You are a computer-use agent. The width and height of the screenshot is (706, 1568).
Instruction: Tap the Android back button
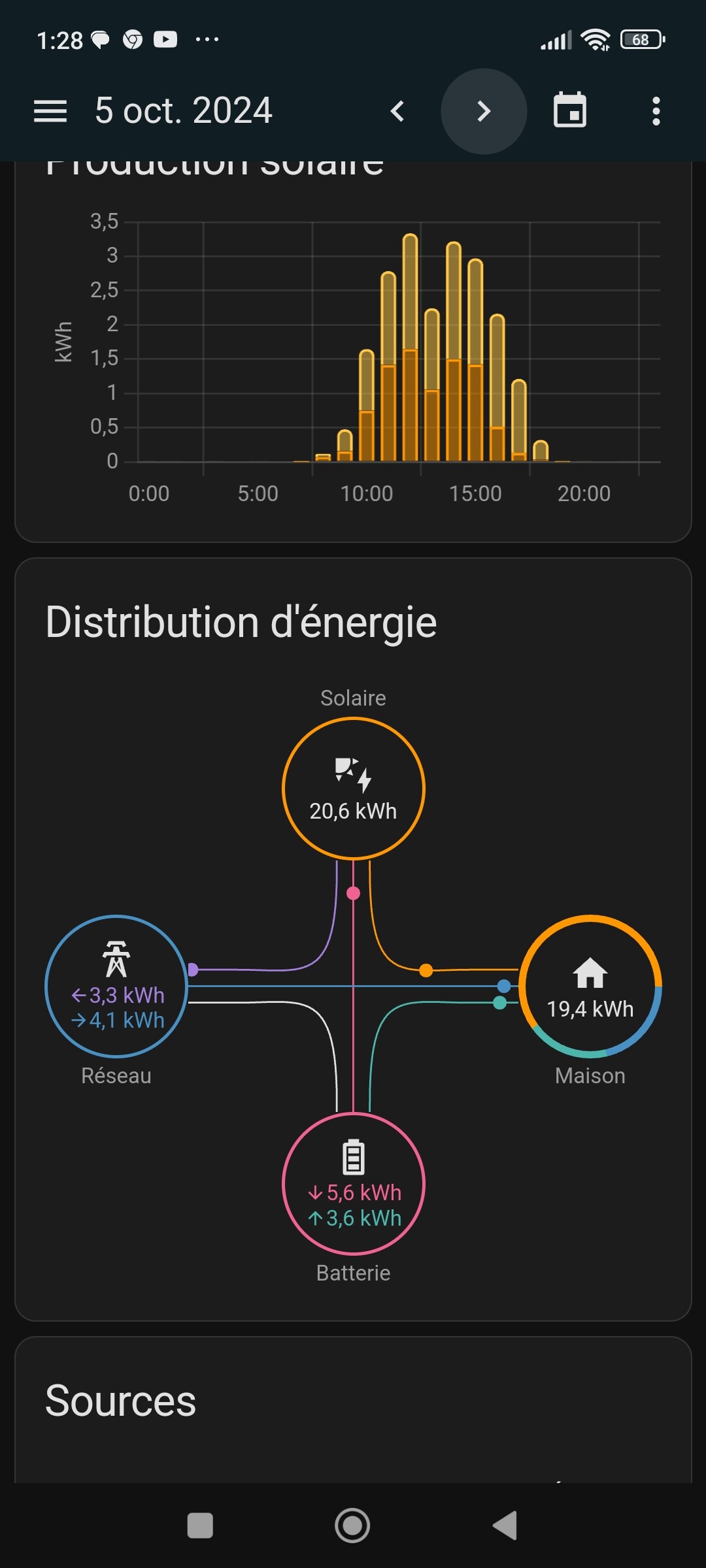[x=505, y=1526]
